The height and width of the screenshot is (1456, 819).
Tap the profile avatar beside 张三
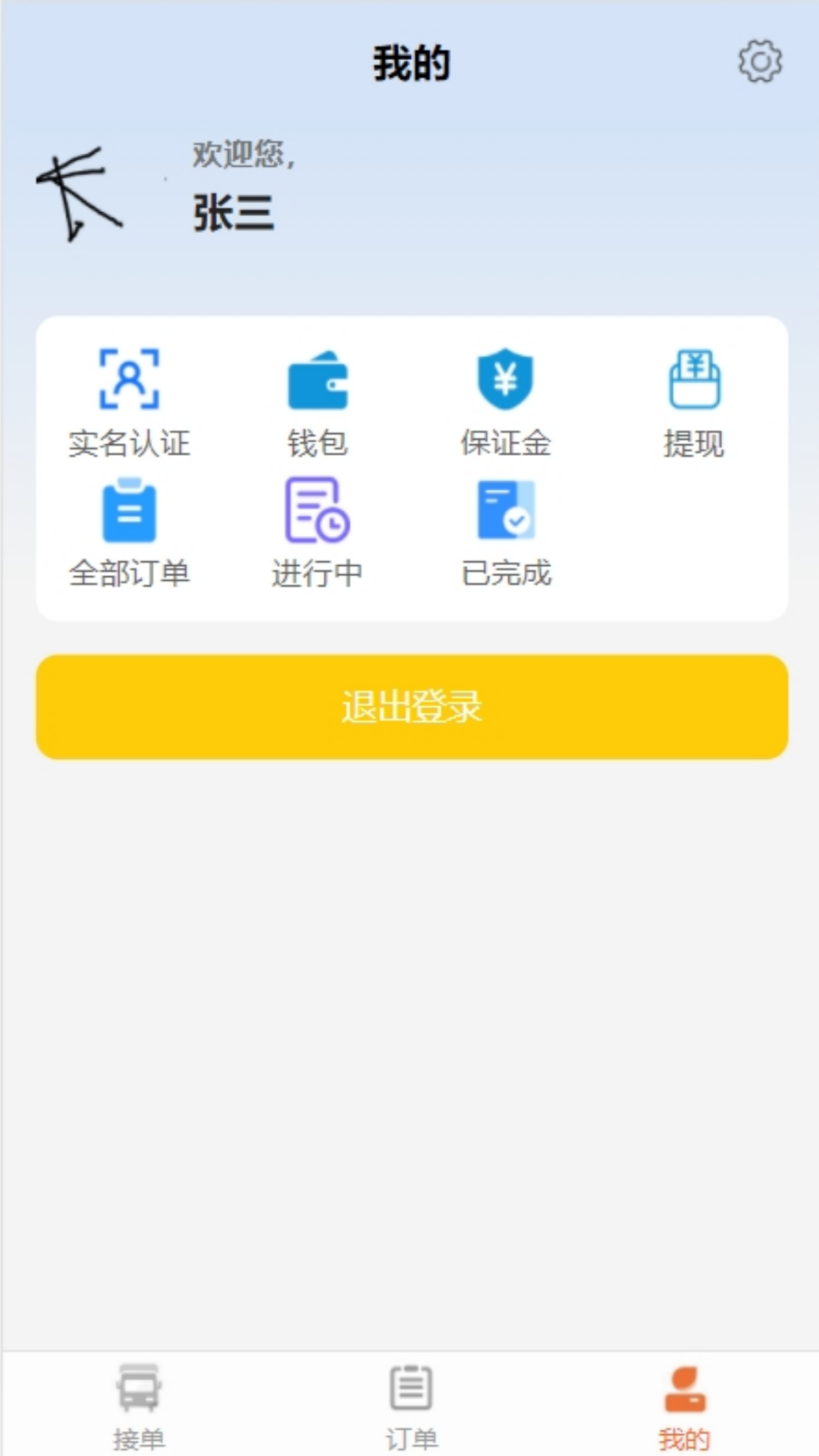pos(80,193)
